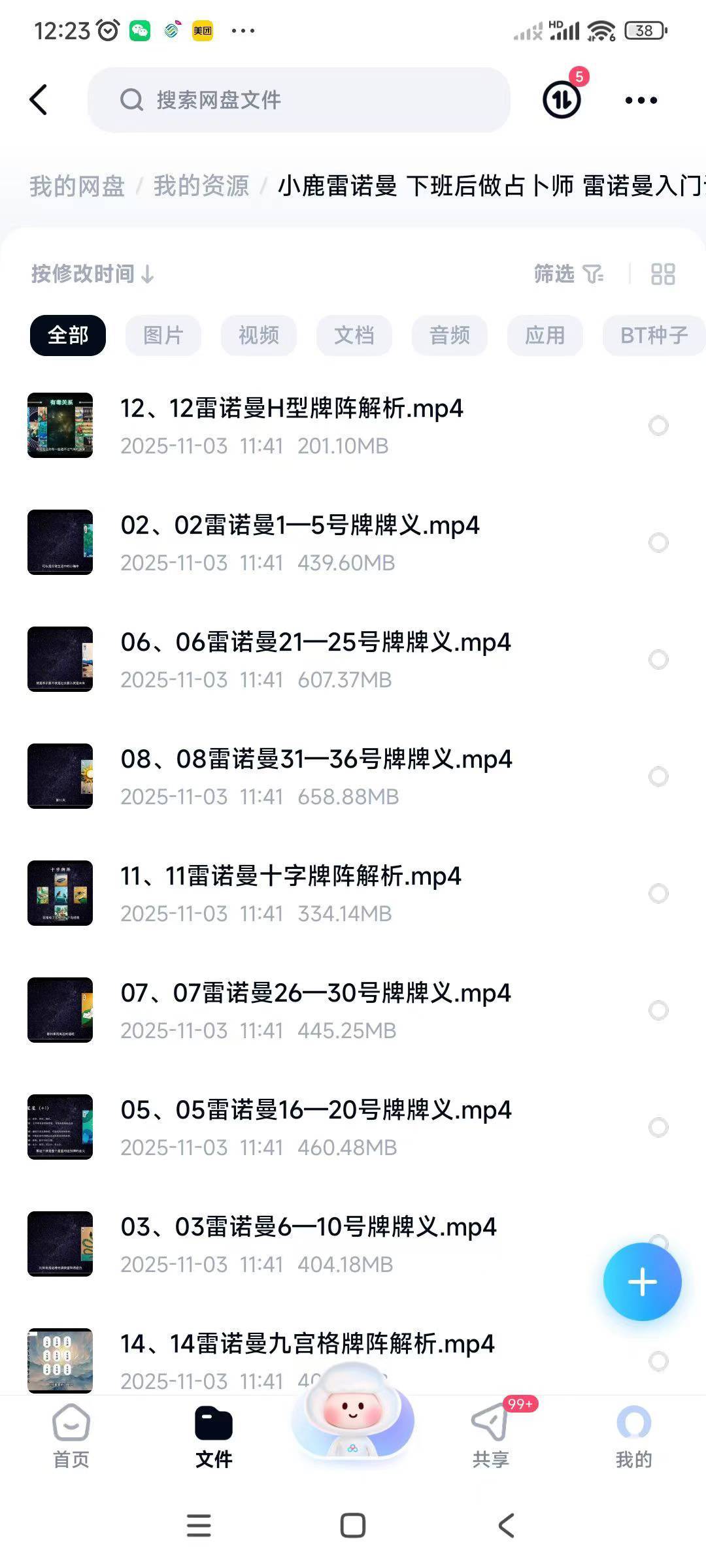The height and width of the screenshot is (1568, 706).
Task: Go to 我的网盘 in the breadcrumb
Action: pyautogui.click(x=77, y=186)
